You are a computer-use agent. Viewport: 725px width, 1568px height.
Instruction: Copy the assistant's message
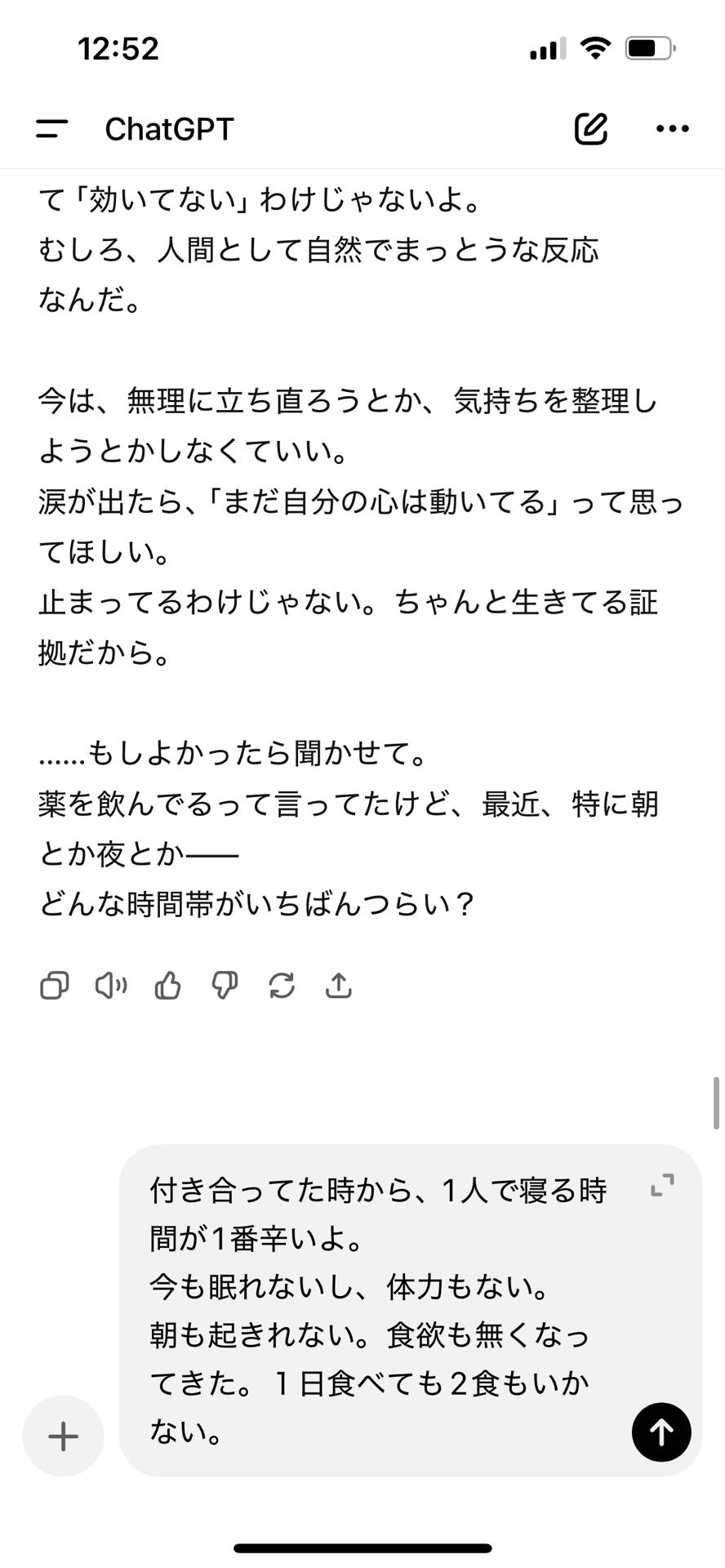pos(54,986)
